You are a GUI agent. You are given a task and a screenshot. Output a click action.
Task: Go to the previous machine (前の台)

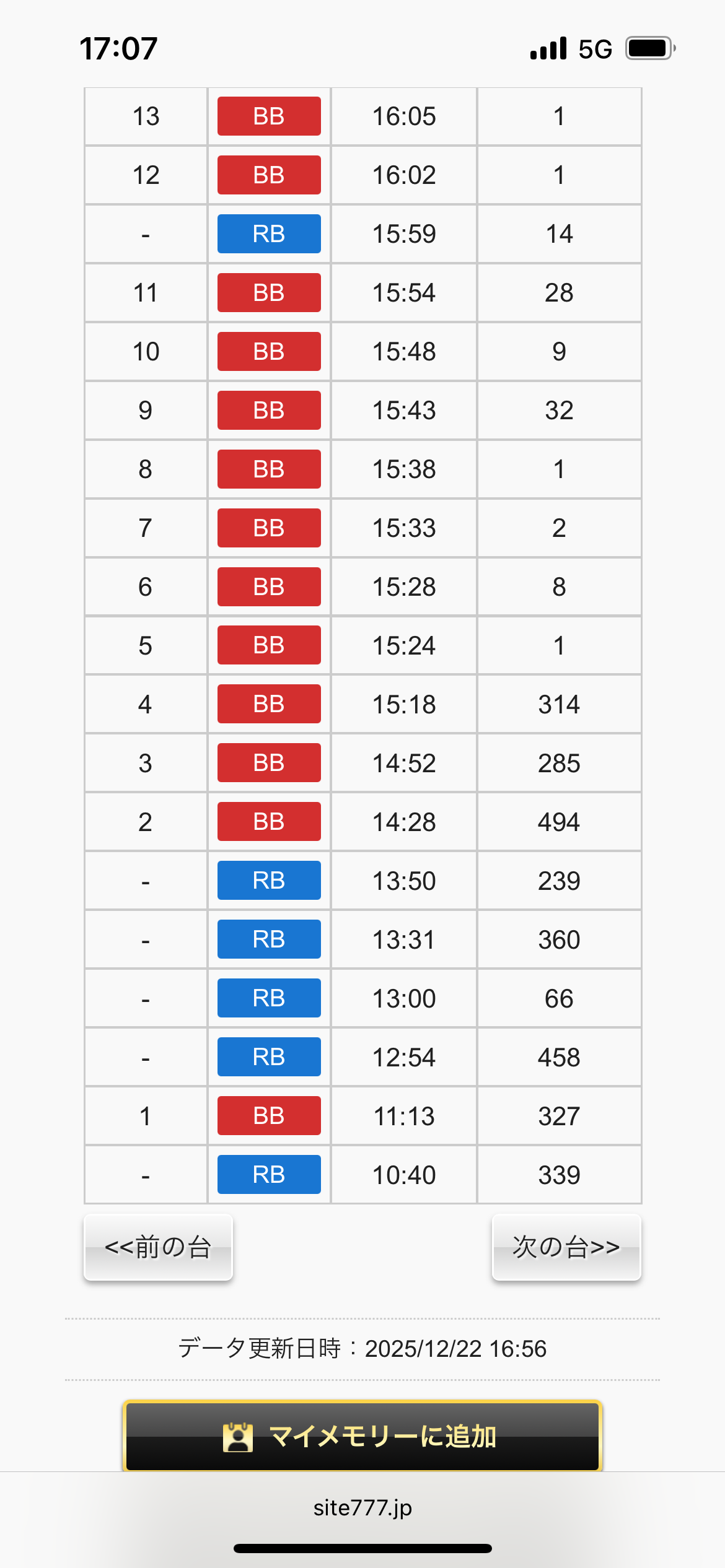tap(158, 1247)
